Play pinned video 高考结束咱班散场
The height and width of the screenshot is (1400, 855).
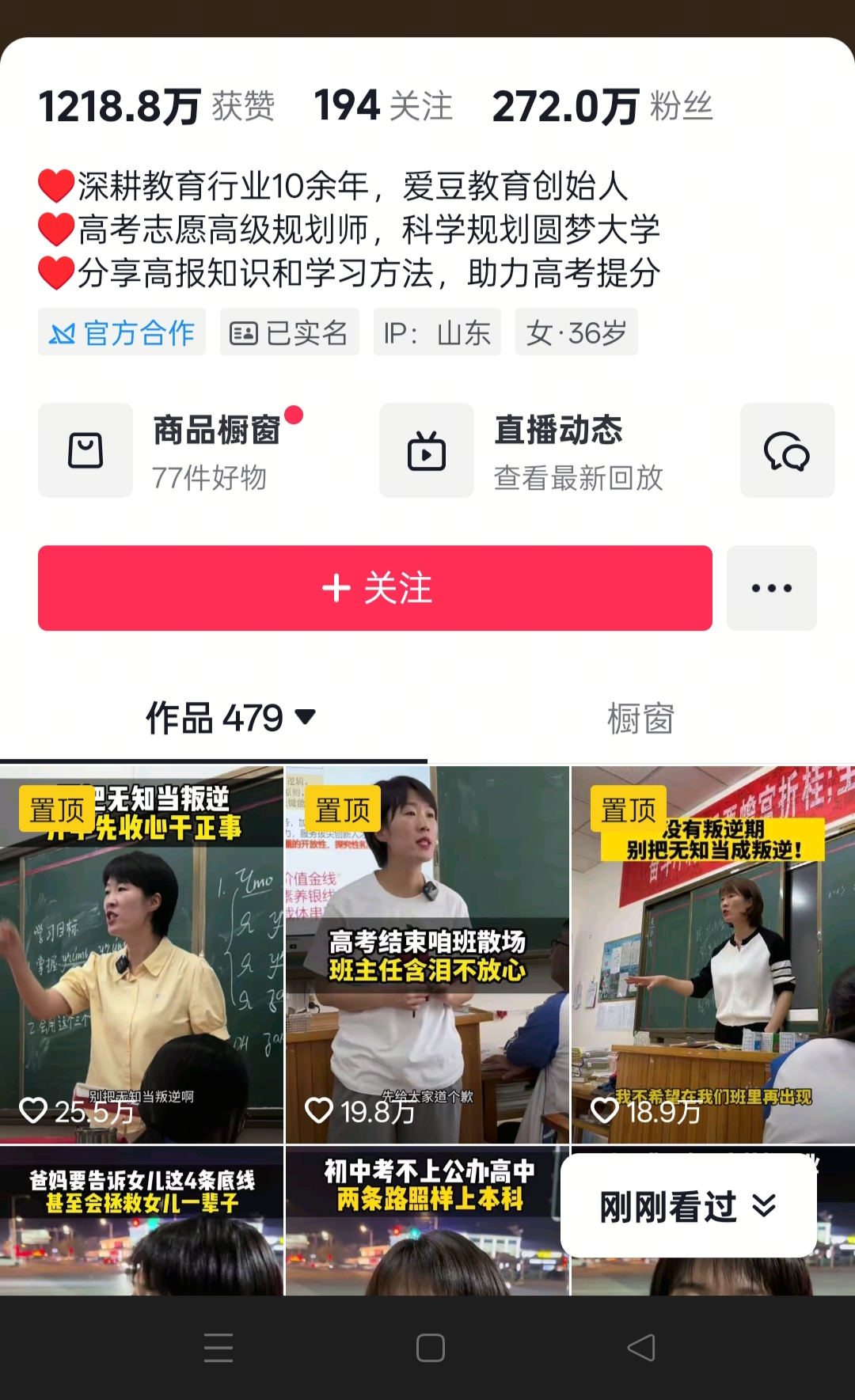click(427, 954)
